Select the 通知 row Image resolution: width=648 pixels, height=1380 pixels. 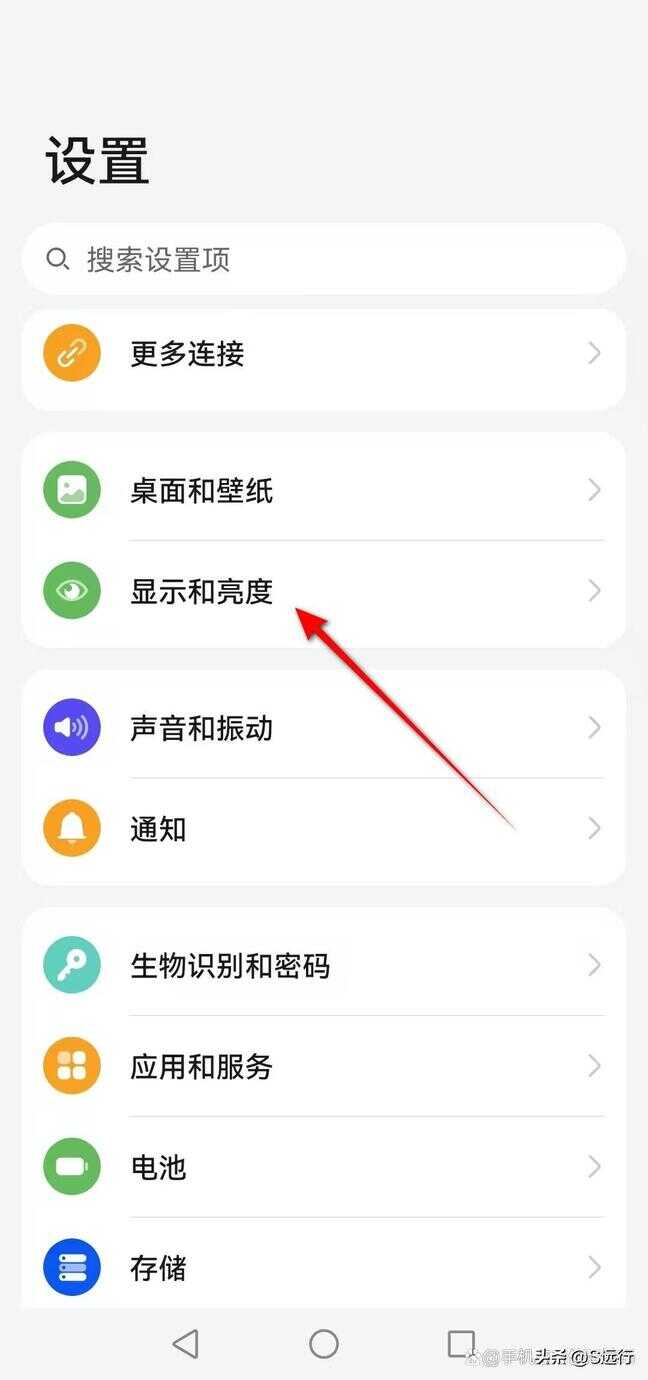click(323, 829)
